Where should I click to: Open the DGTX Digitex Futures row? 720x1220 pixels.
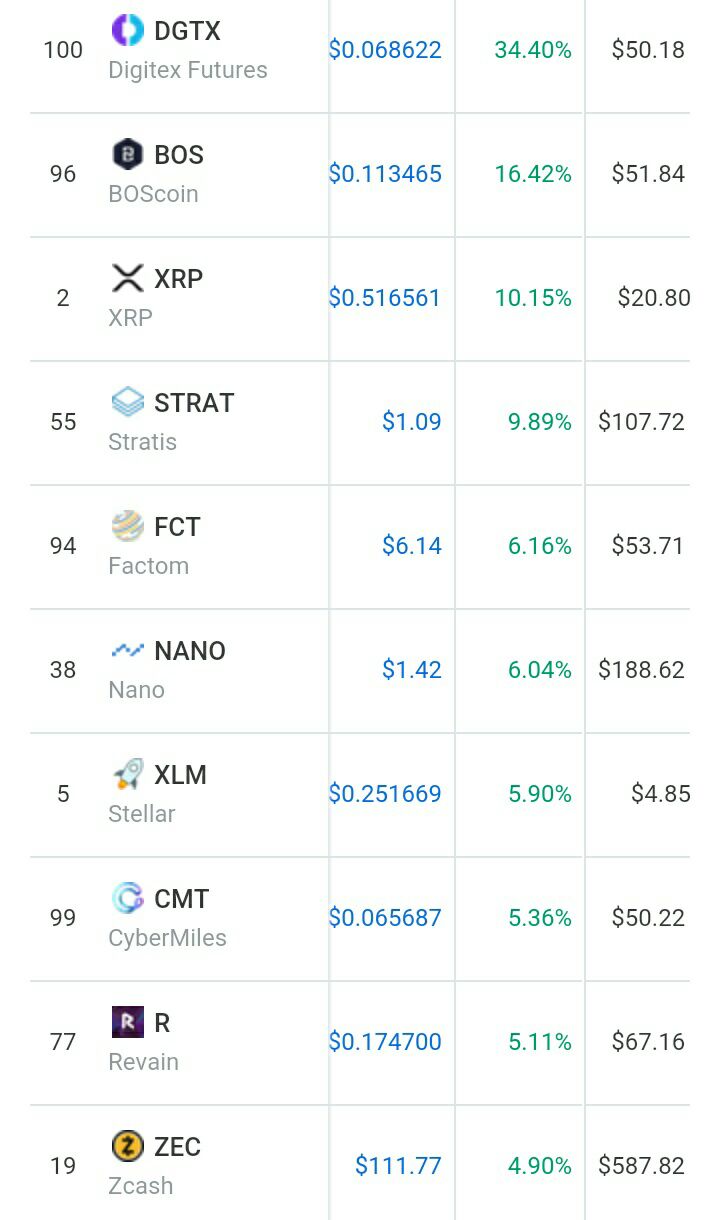click(x=360, y=50)
